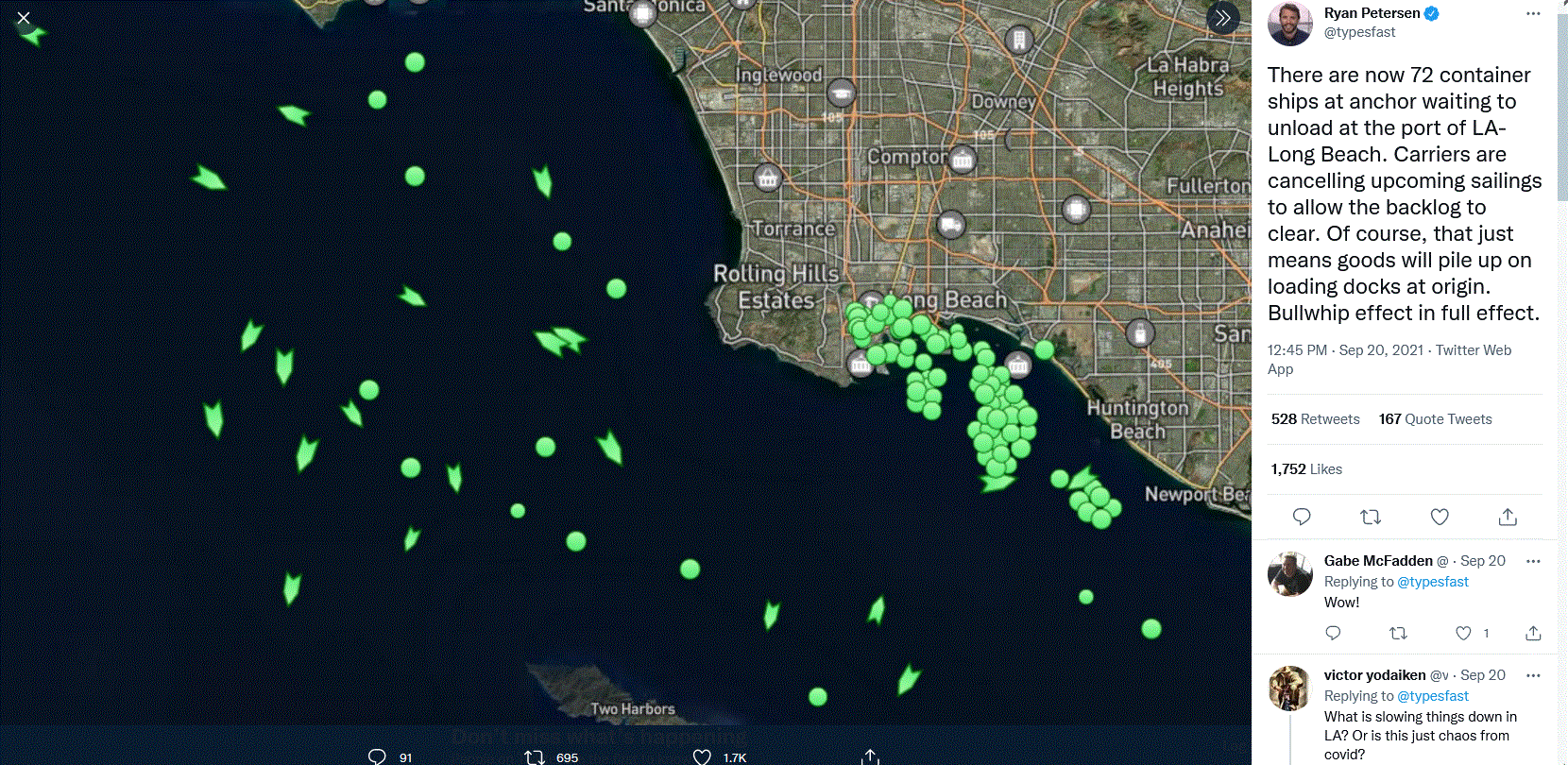The width and height of the screenshot is (1568, 765).
Task: Open the @typesfast link in Gabe's reply
Action: coord(1432,582)
